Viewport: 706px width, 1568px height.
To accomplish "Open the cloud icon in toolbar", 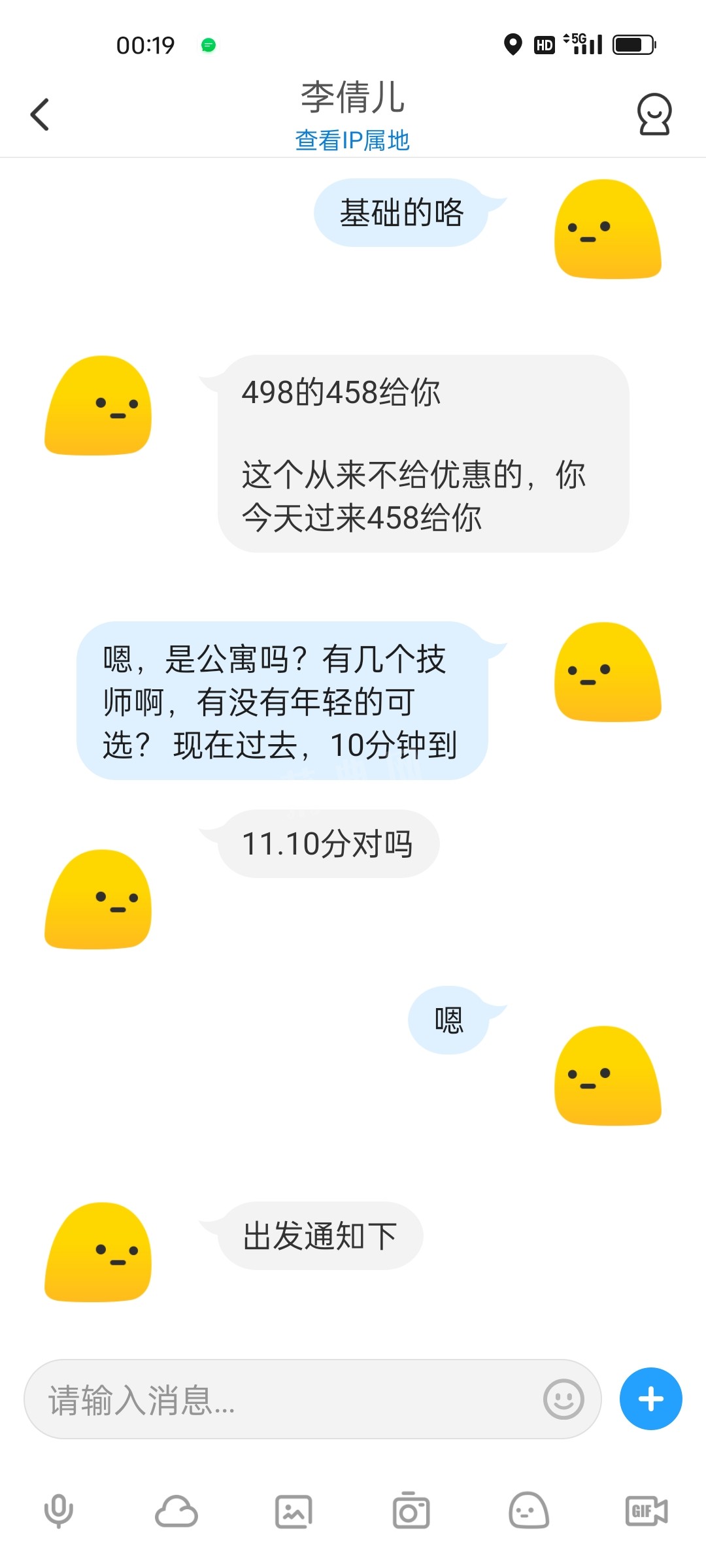I will [x=176, y=1511].
